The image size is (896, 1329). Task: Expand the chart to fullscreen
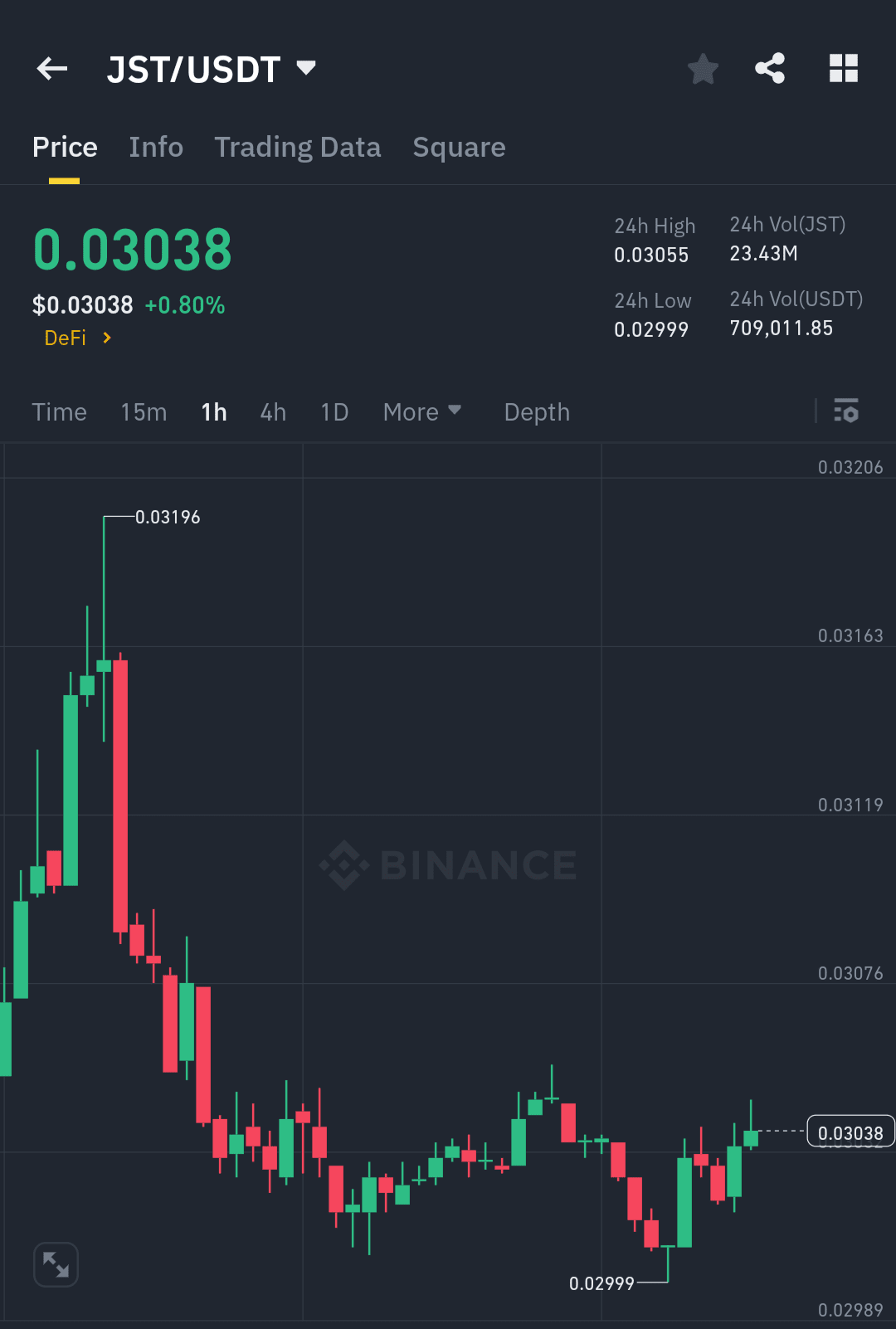click(x=55, y=1264)
